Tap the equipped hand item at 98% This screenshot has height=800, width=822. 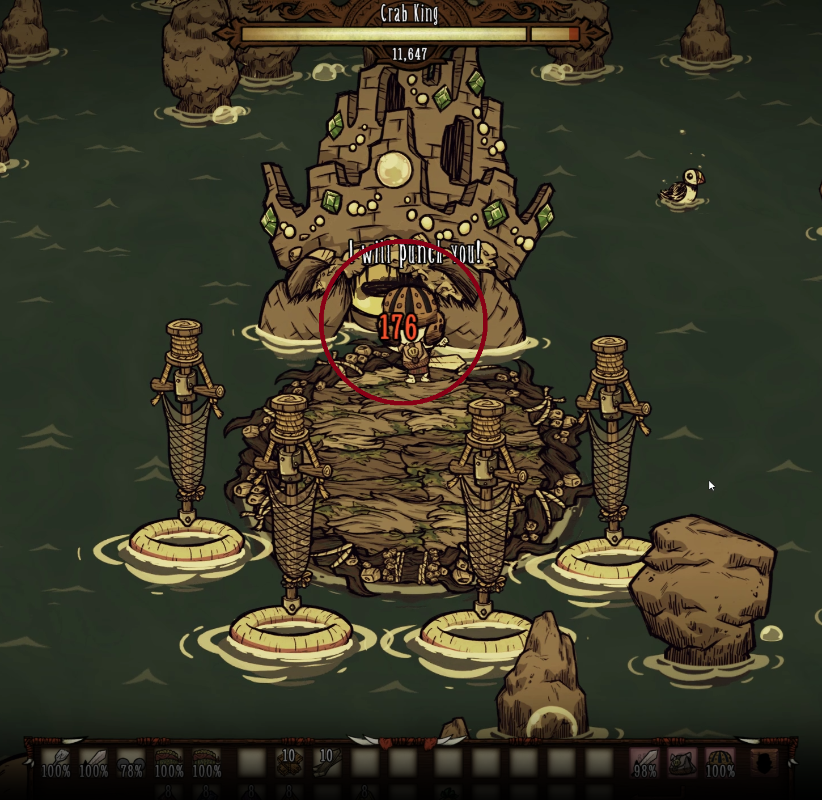click(x=645, y=764)
